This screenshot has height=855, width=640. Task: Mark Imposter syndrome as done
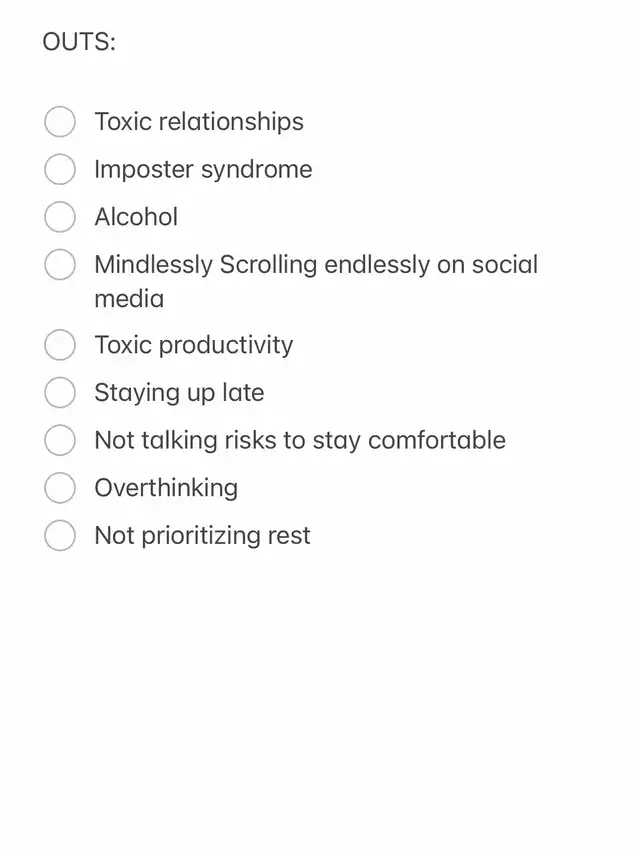[60, 170]
